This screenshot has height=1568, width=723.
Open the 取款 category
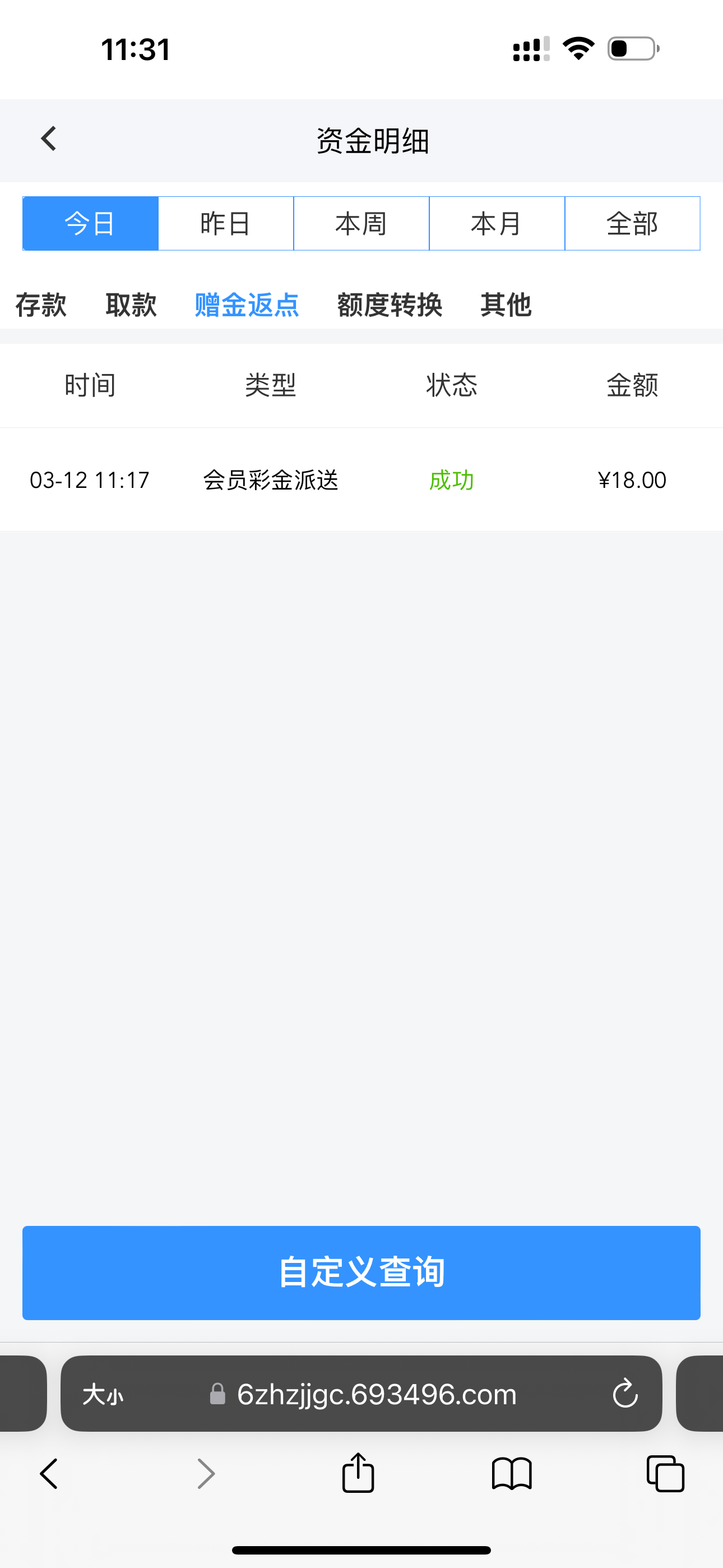click(131, 305)
